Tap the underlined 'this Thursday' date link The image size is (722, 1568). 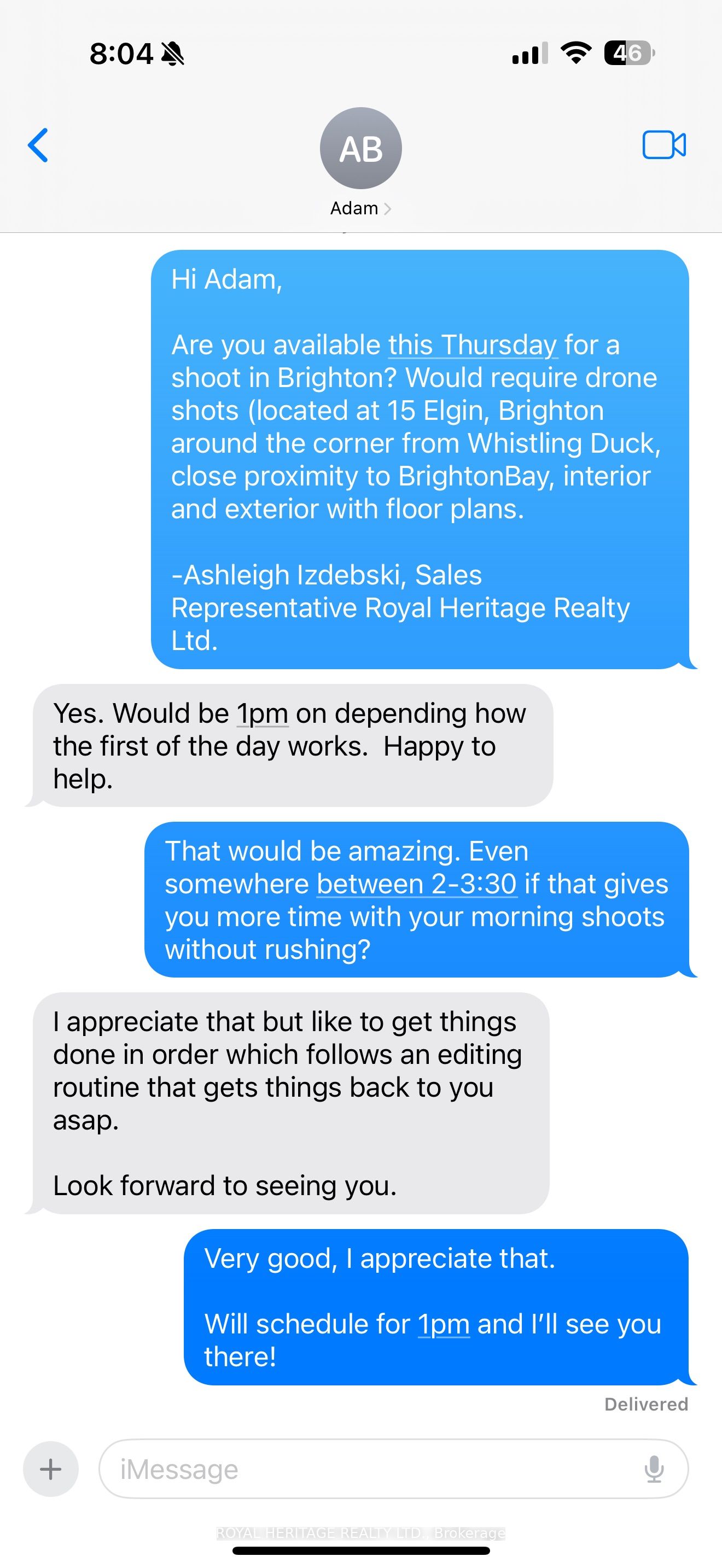(x=473, y=345)
